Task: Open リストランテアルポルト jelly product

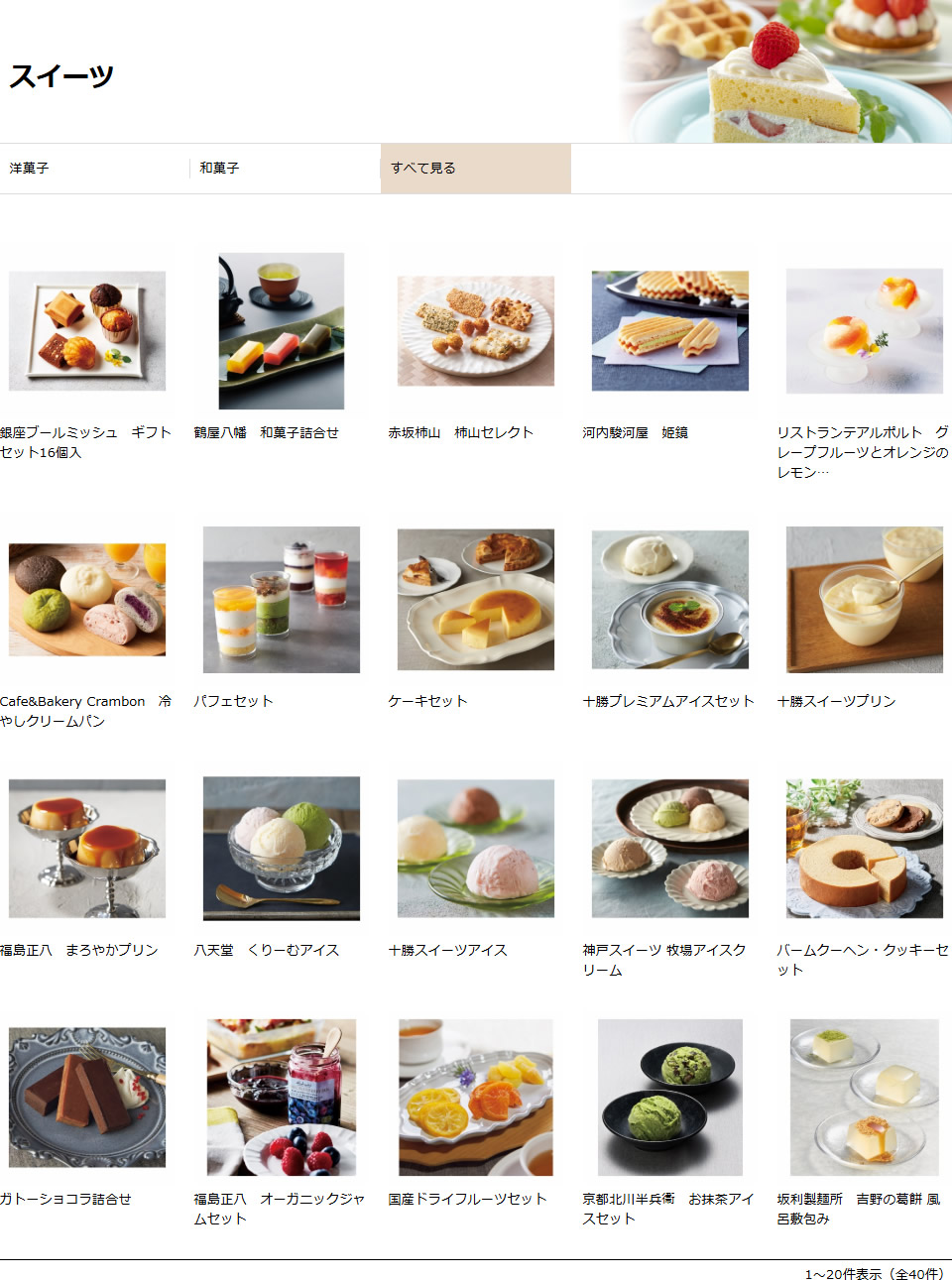Action: [x=864, y=331]
